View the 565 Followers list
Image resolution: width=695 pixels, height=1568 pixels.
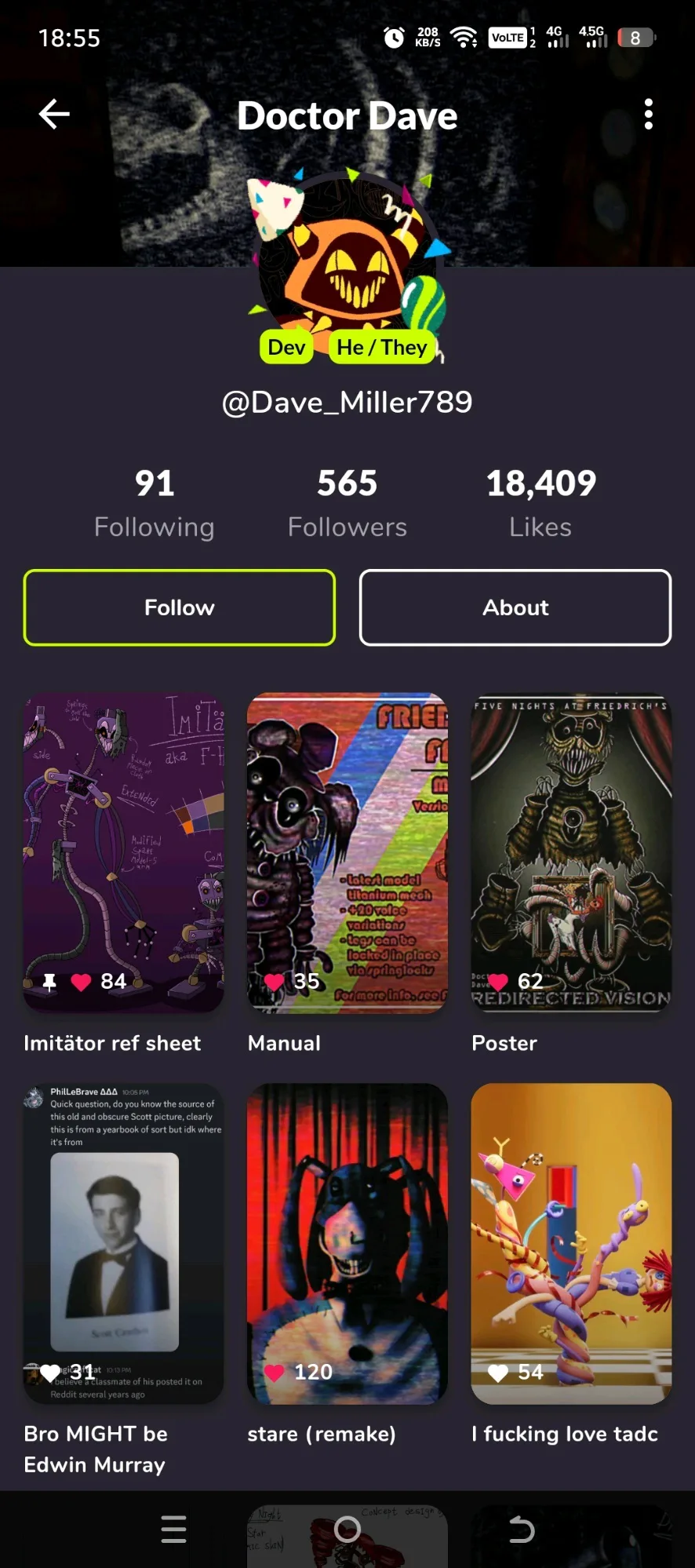pyautogui.click(x=347, y=504)
